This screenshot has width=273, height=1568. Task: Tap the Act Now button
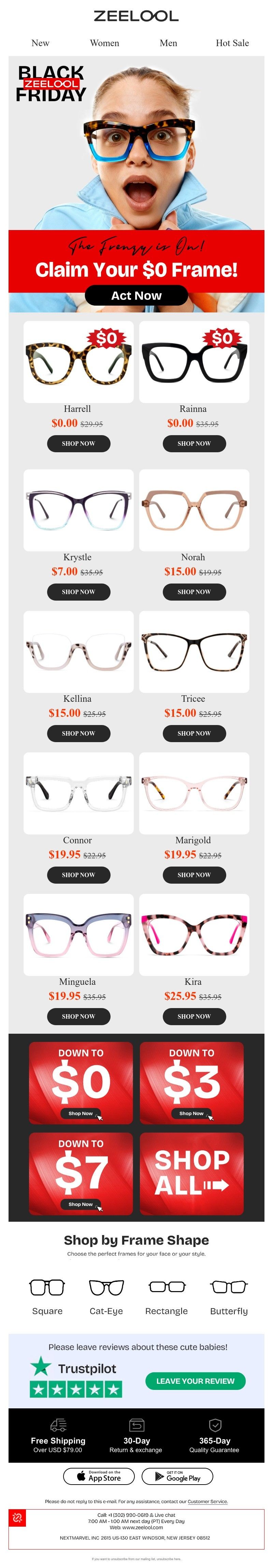tap(136, 296)
